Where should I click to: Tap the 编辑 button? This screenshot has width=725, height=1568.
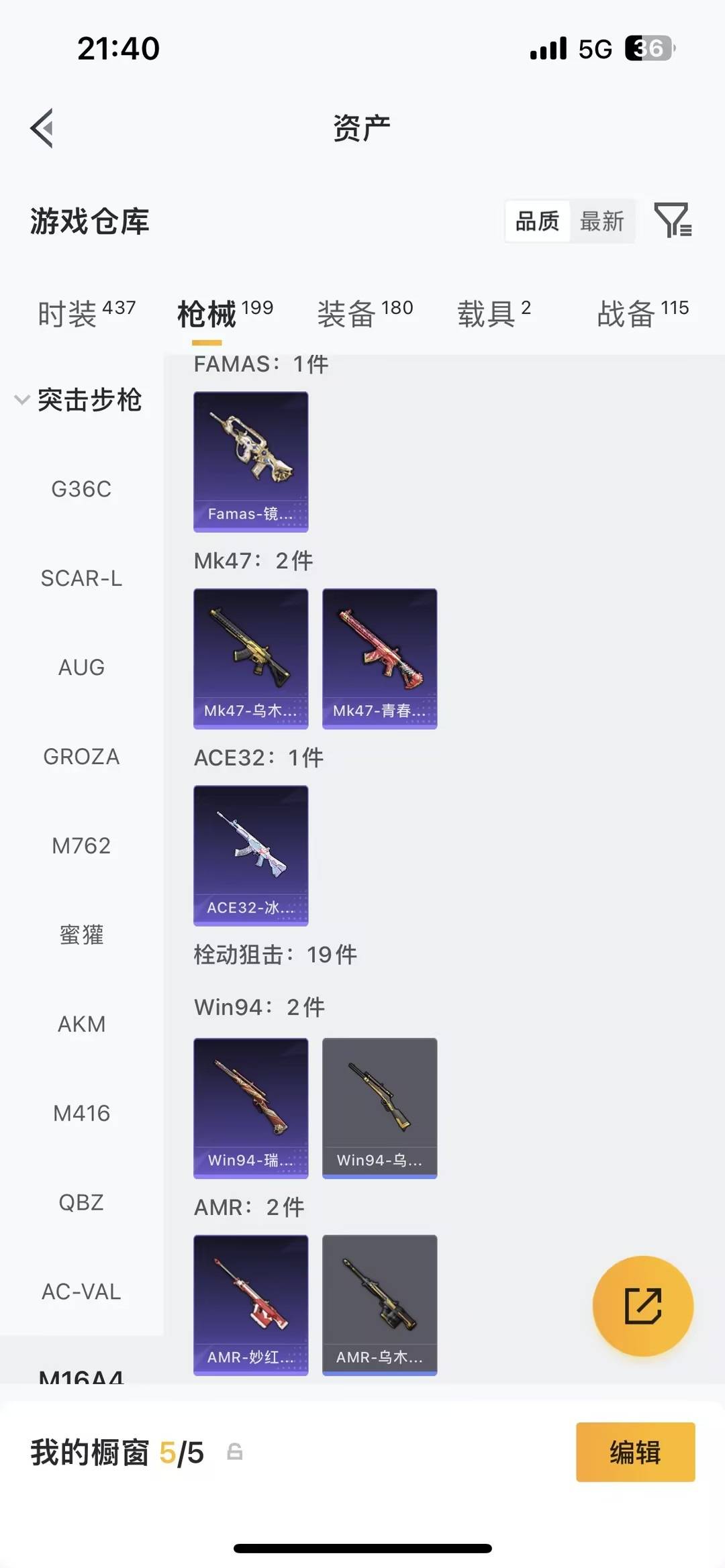click(635, 1452)
